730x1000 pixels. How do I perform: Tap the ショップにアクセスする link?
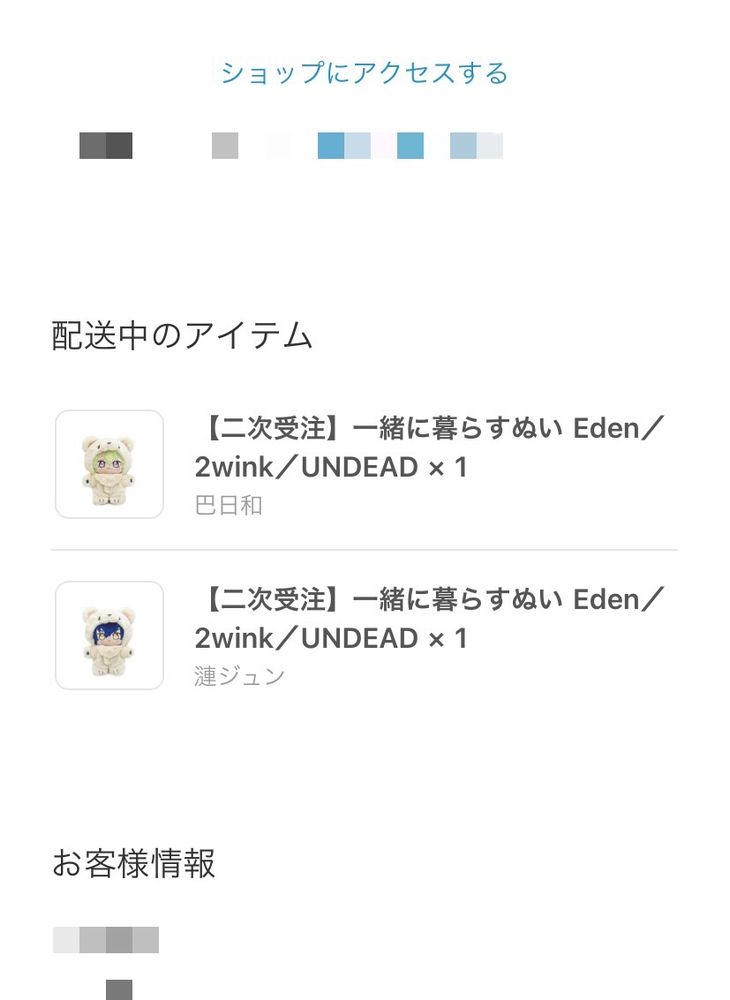point(364,73)
